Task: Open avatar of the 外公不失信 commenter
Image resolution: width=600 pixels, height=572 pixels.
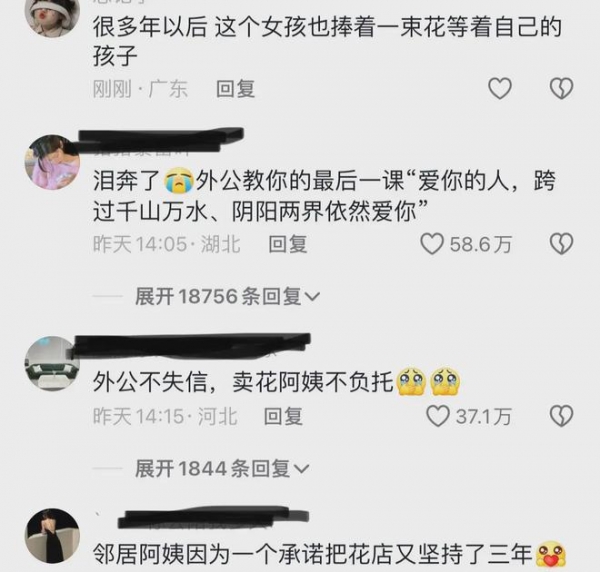Action: tap(52, 362)
